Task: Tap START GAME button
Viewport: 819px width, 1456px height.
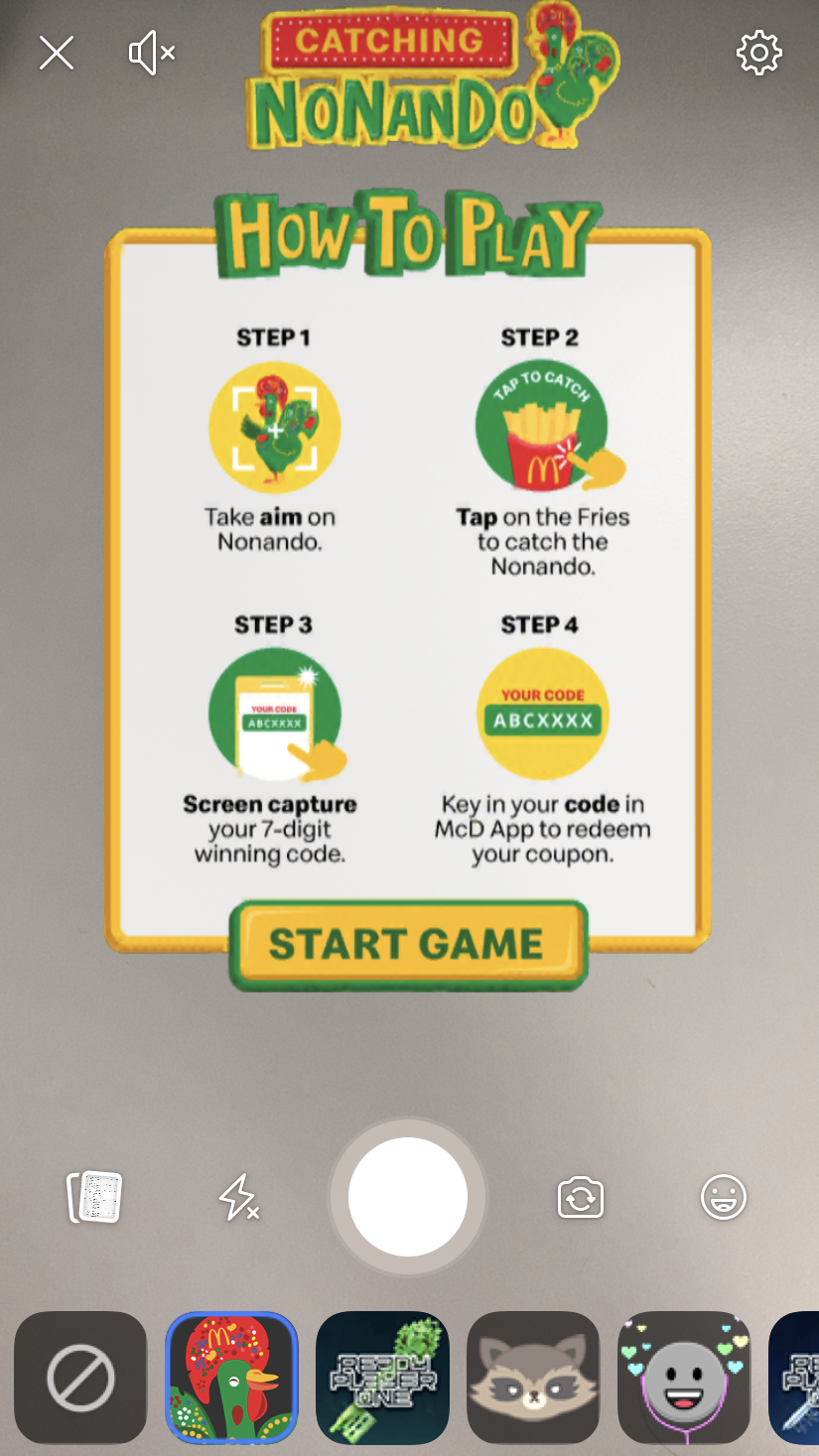Action: 407,944
